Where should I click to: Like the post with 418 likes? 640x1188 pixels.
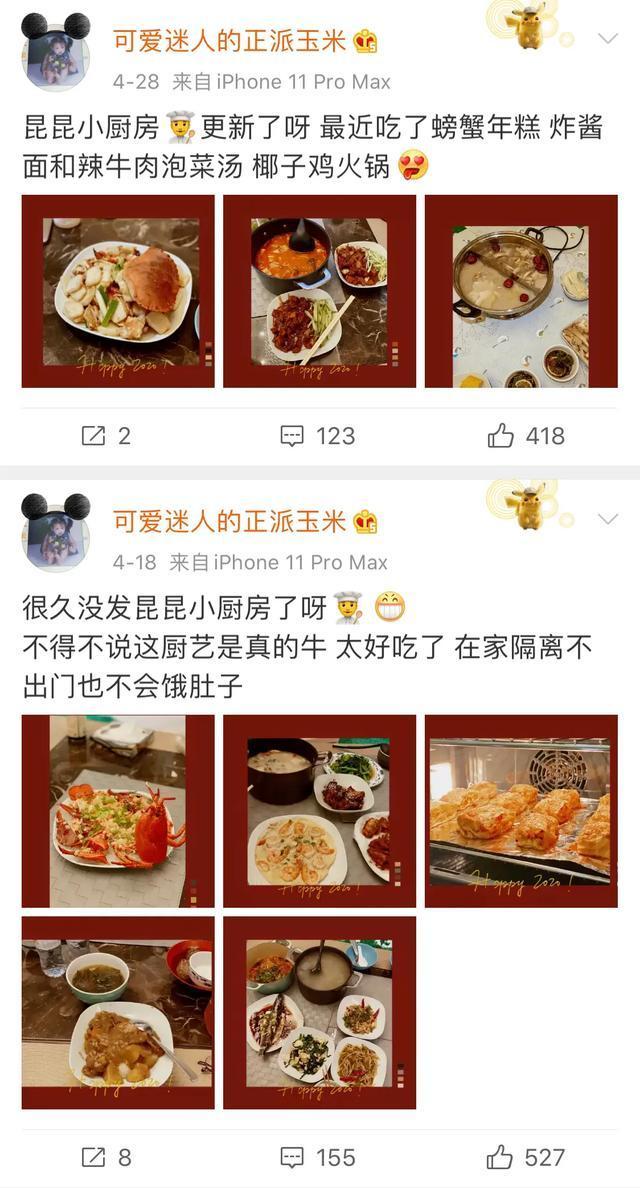pos(526,436)
